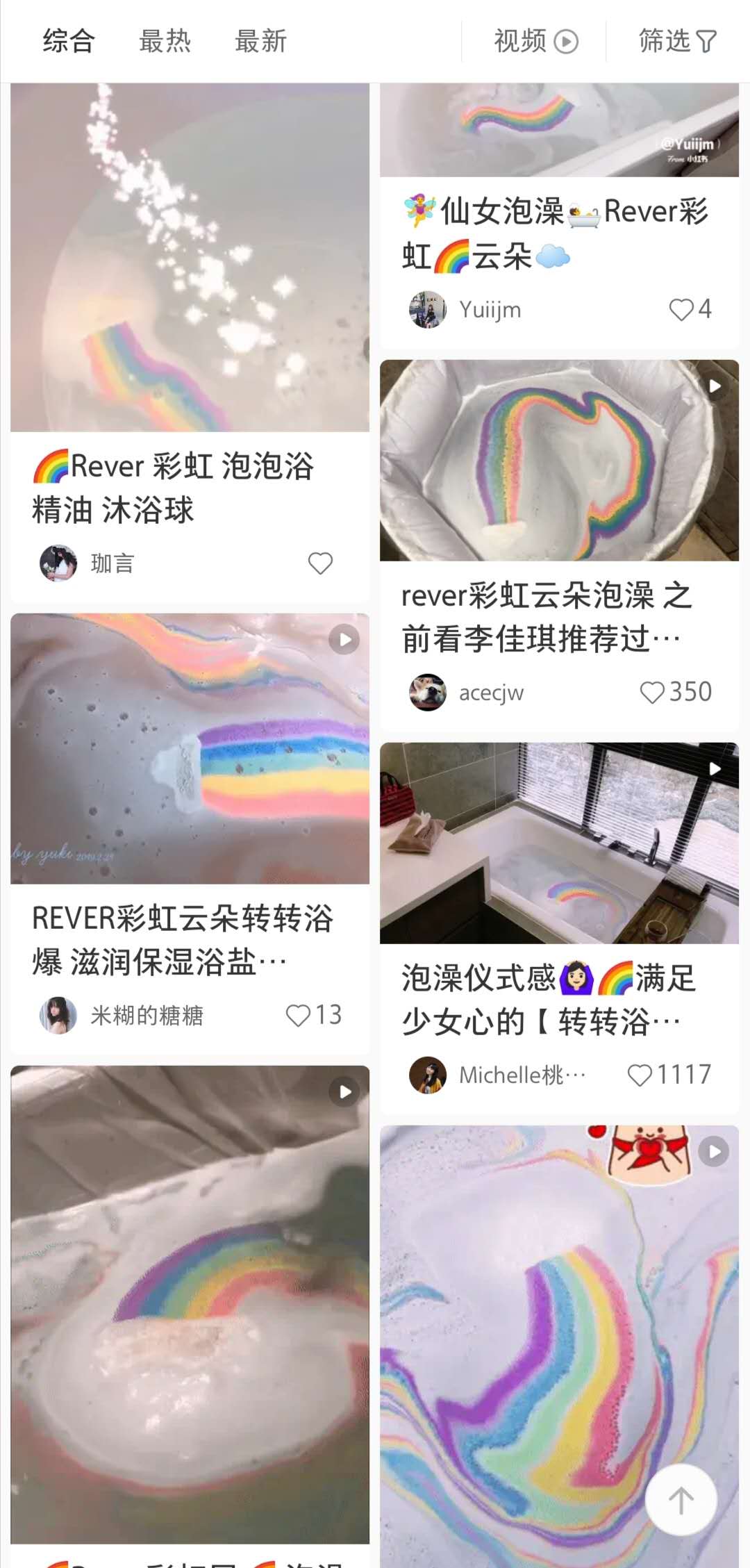The height and width of the screenshot is (1568, 750).
Task: Switch to the 最新 tab
Action: 260,41
